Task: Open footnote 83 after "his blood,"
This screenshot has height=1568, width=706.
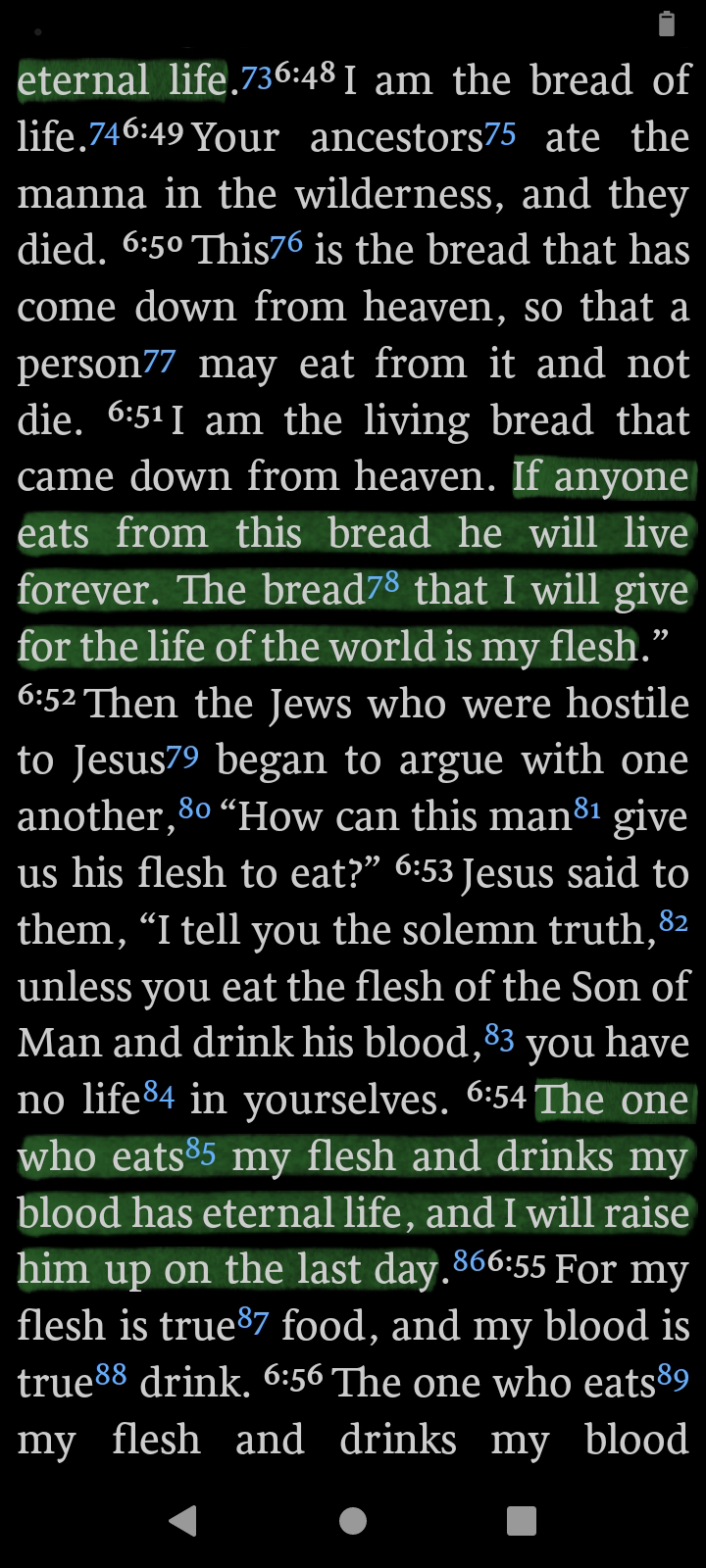Action: coord(499,1036)
